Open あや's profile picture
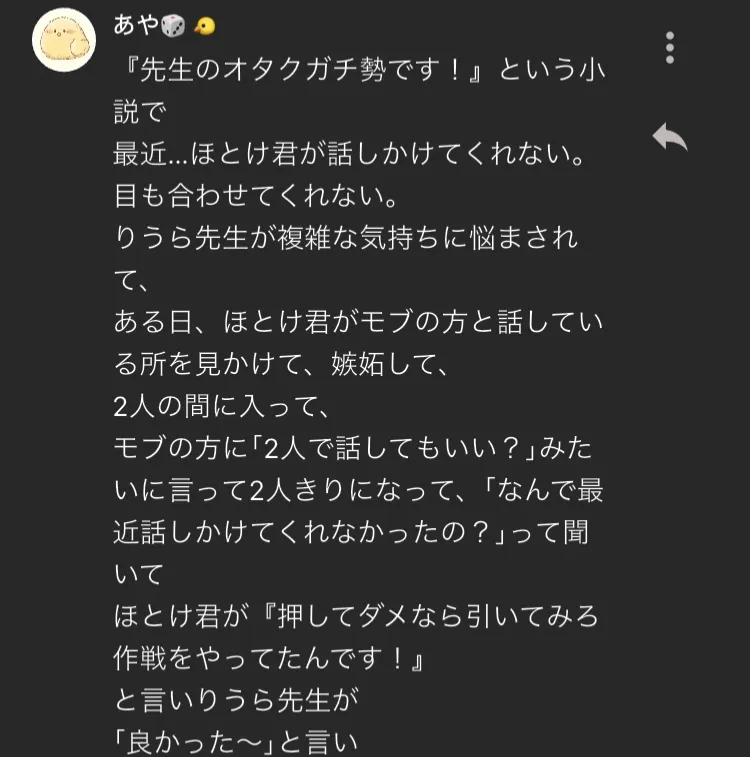 point(64,40)
